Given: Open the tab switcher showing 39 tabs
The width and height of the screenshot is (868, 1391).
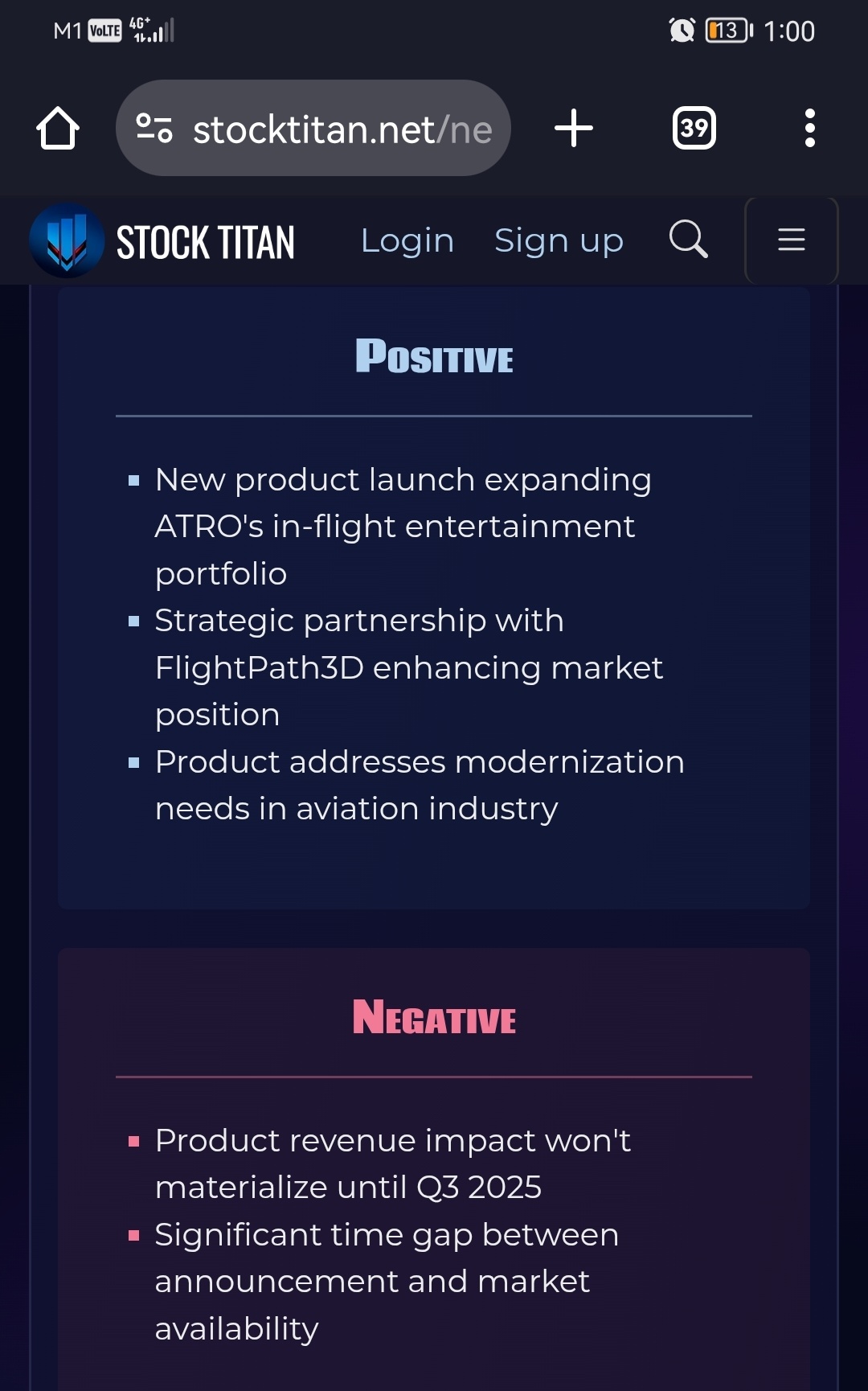Looking at the screenshot, I should [694, 129].
